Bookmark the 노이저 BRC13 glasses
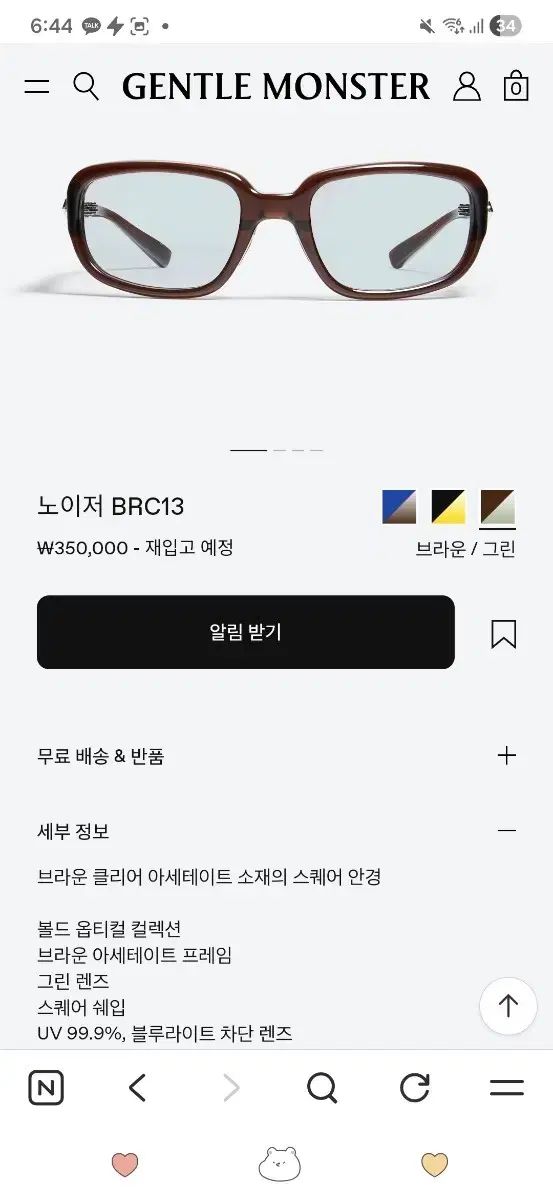Image resolution: width=553 pixels, height=1200 pixels. click(x=504, y=634)
